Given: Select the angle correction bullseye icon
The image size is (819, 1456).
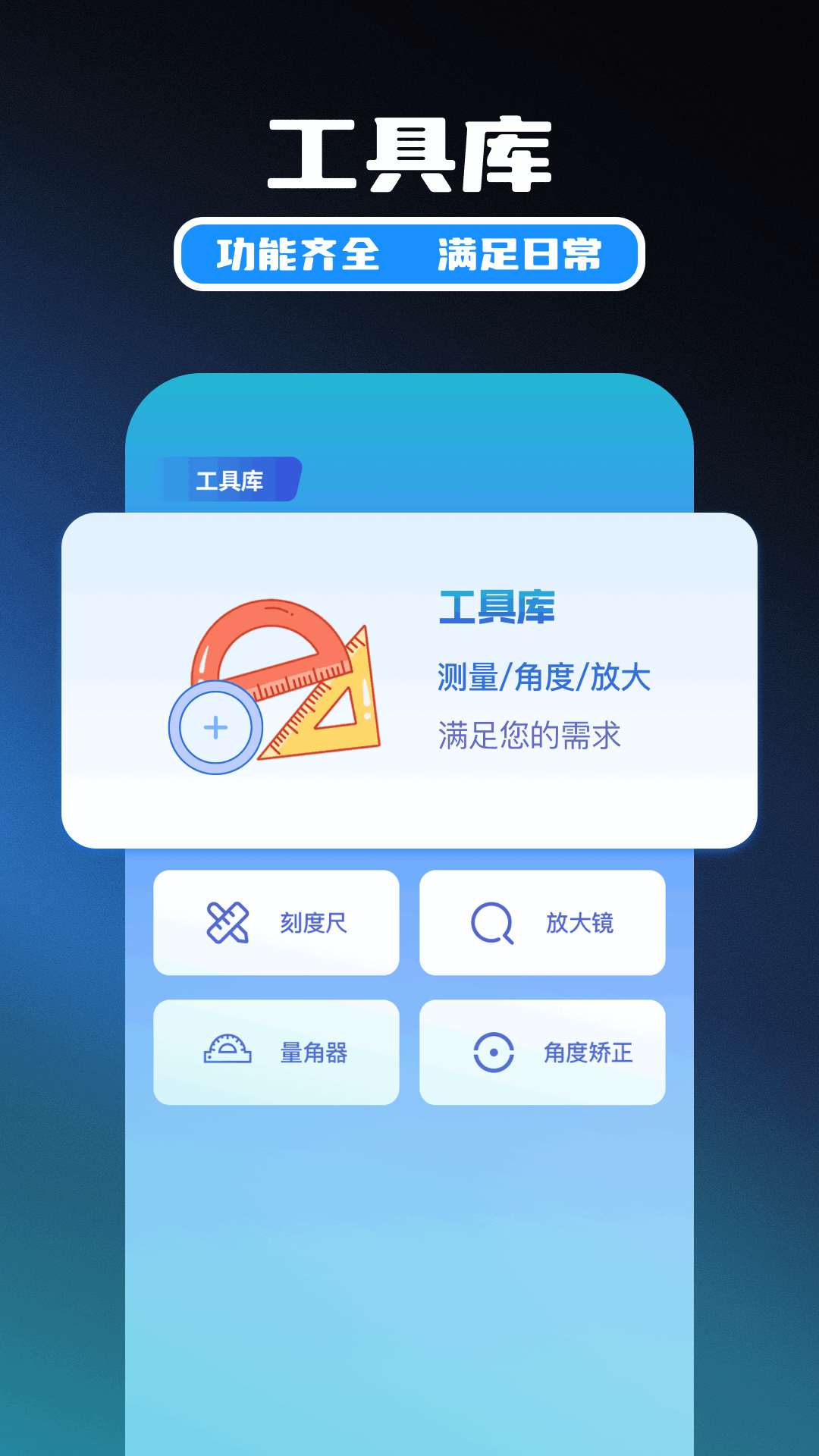Looking at the screenshot, I should (x=492, y=1050).
